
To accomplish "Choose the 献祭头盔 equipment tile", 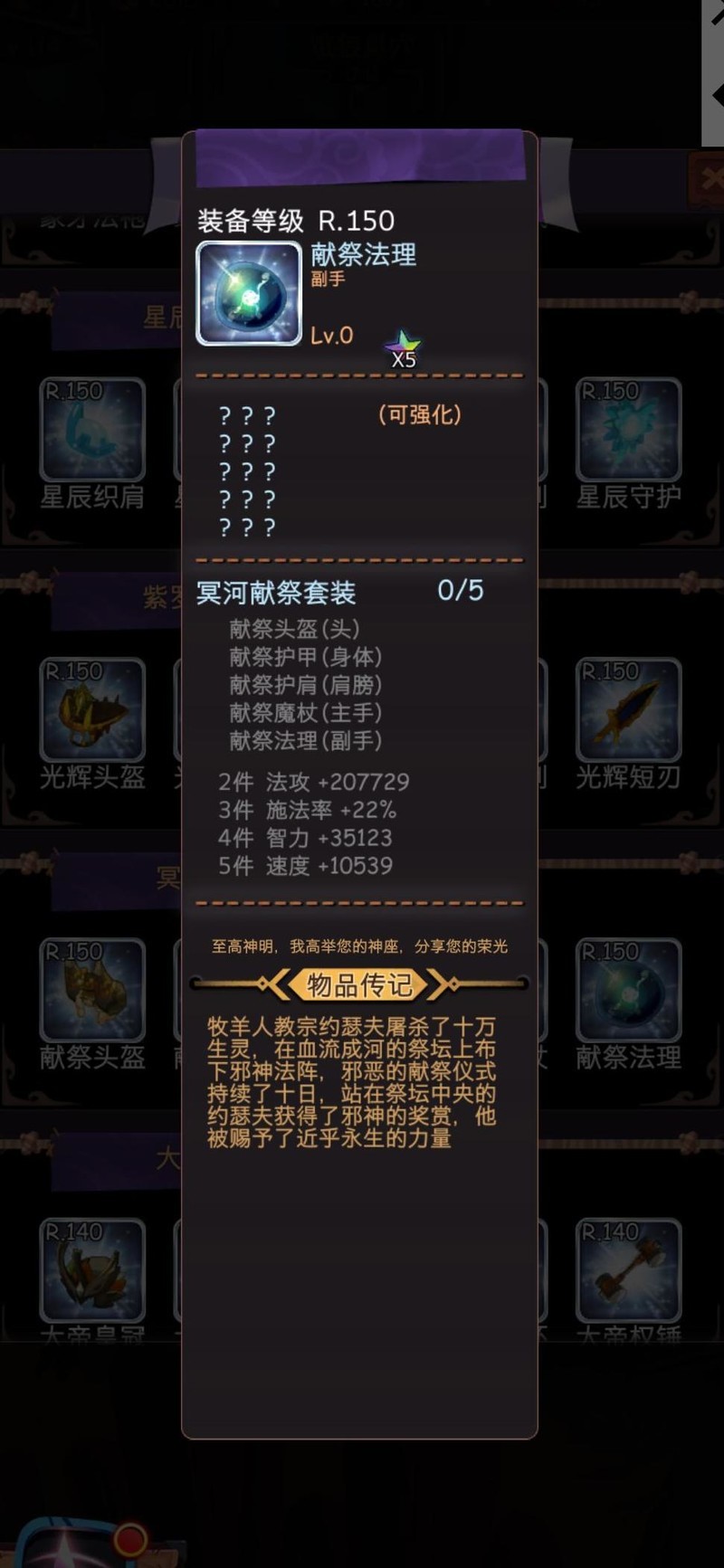I will (92, 990).
